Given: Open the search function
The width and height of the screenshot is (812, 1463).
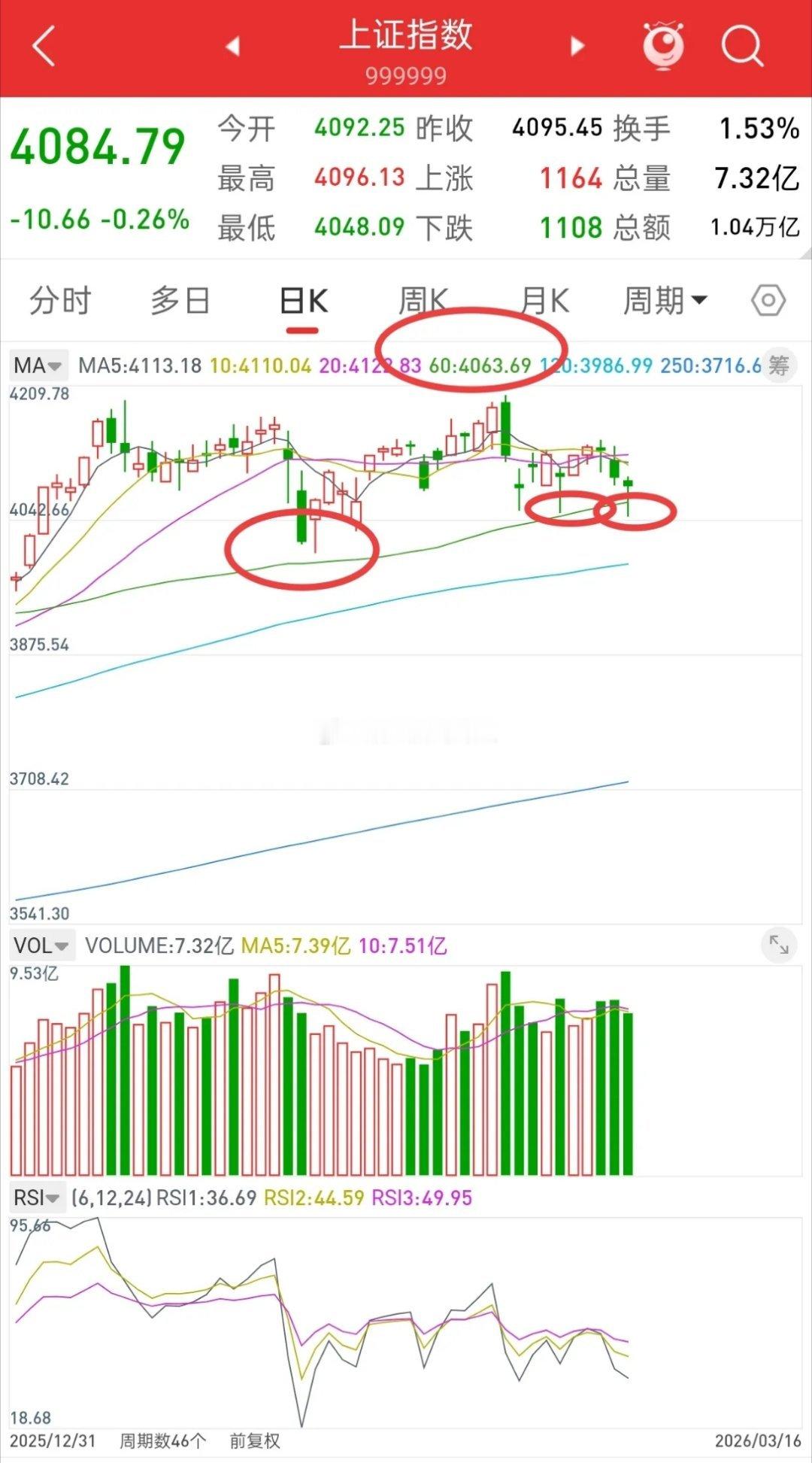Looking at the screenshot, I should [x=741, y=45].
